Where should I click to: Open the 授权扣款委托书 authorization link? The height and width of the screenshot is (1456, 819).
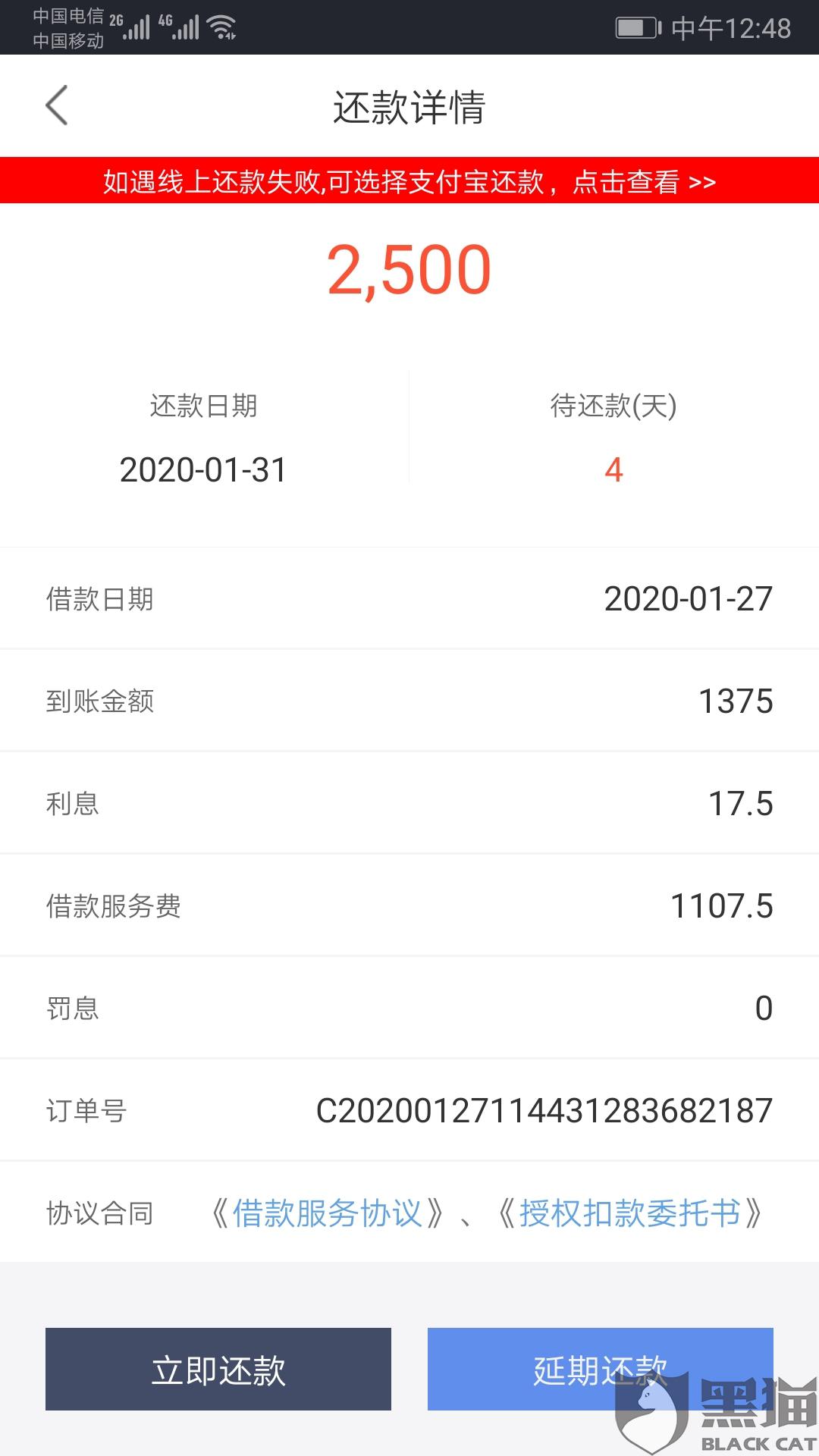629,1213
